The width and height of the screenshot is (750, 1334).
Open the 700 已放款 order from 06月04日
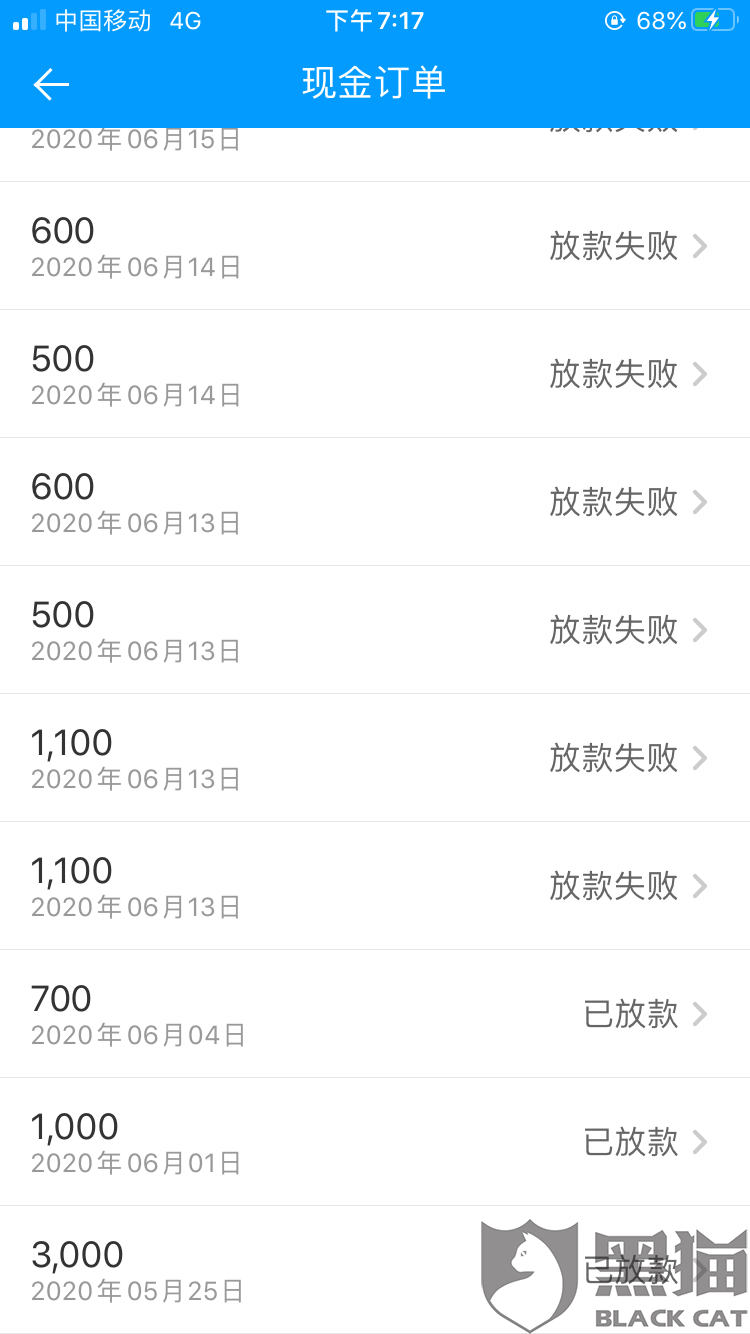pyautogui.click(x=374, y=1014)
